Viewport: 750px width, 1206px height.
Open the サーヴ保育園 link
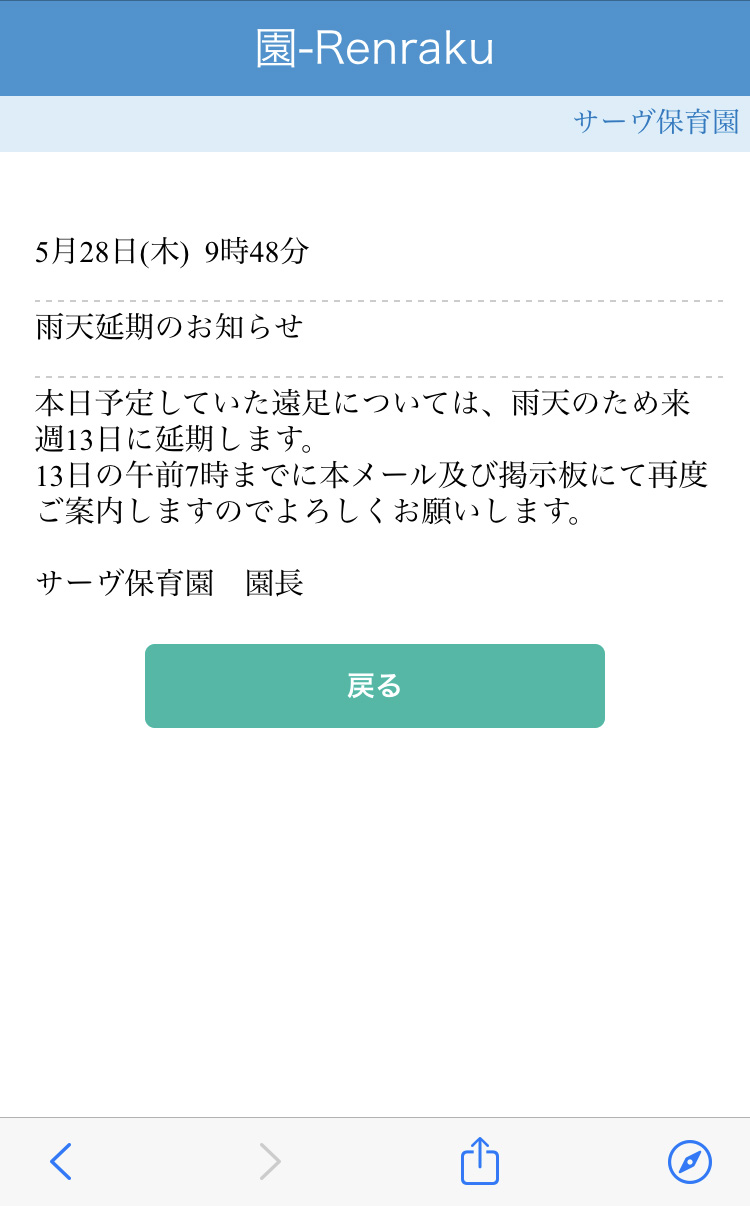pyautogui.click(x=656, y=122)
